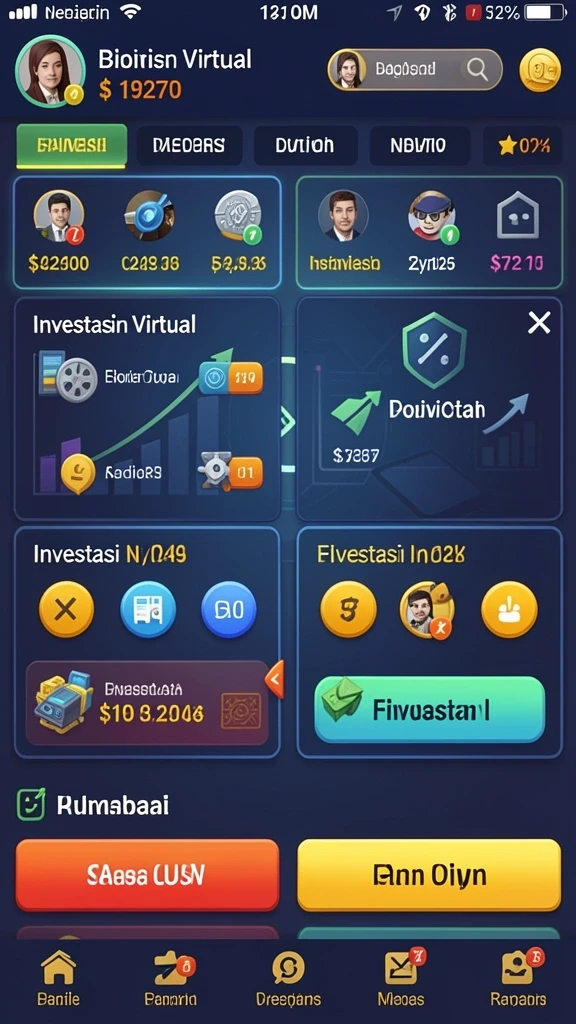Go to the Banile home tab
Image resolution: width=576 pixels, height=1024 pixels.
click(x=58, y=978)
